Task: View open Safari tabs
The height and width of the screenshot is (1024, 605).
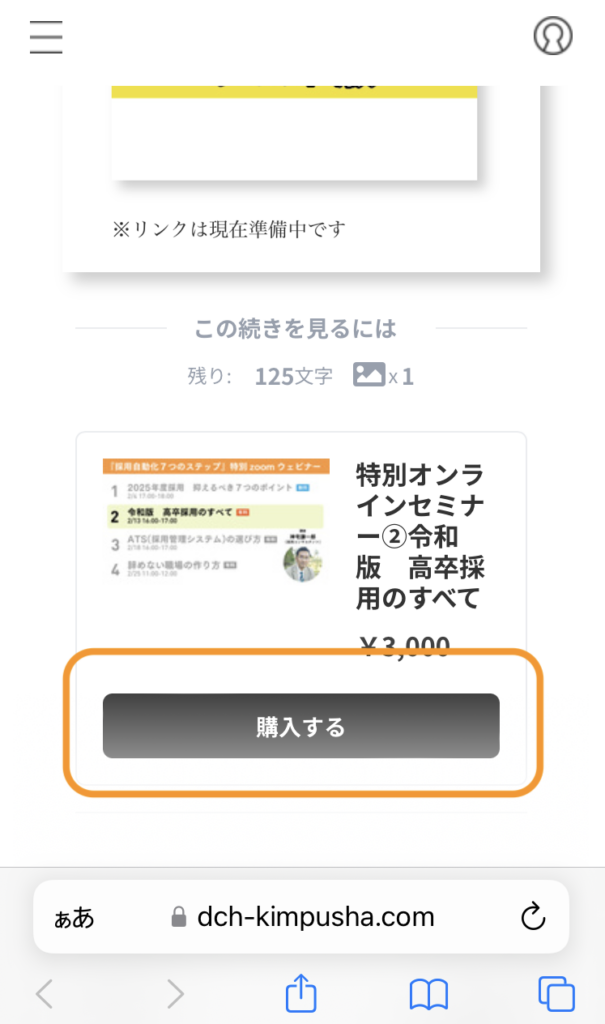Action: (x=556, y=994)
